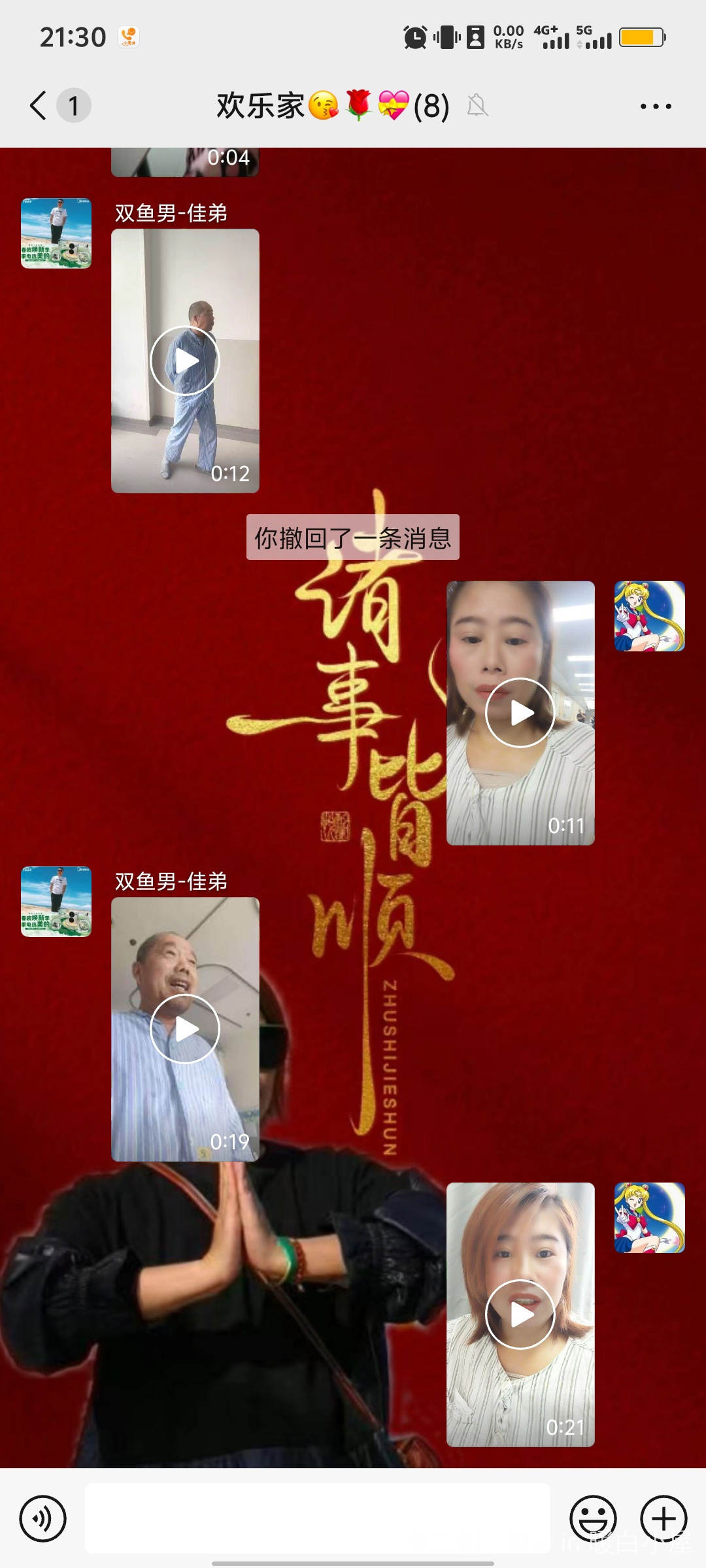The image size is (706, 1568).
Task: Open 双鱼男-佳弟's avatar beside the 0:19 video
Action: pyautogui.click(x=56, y=902)
